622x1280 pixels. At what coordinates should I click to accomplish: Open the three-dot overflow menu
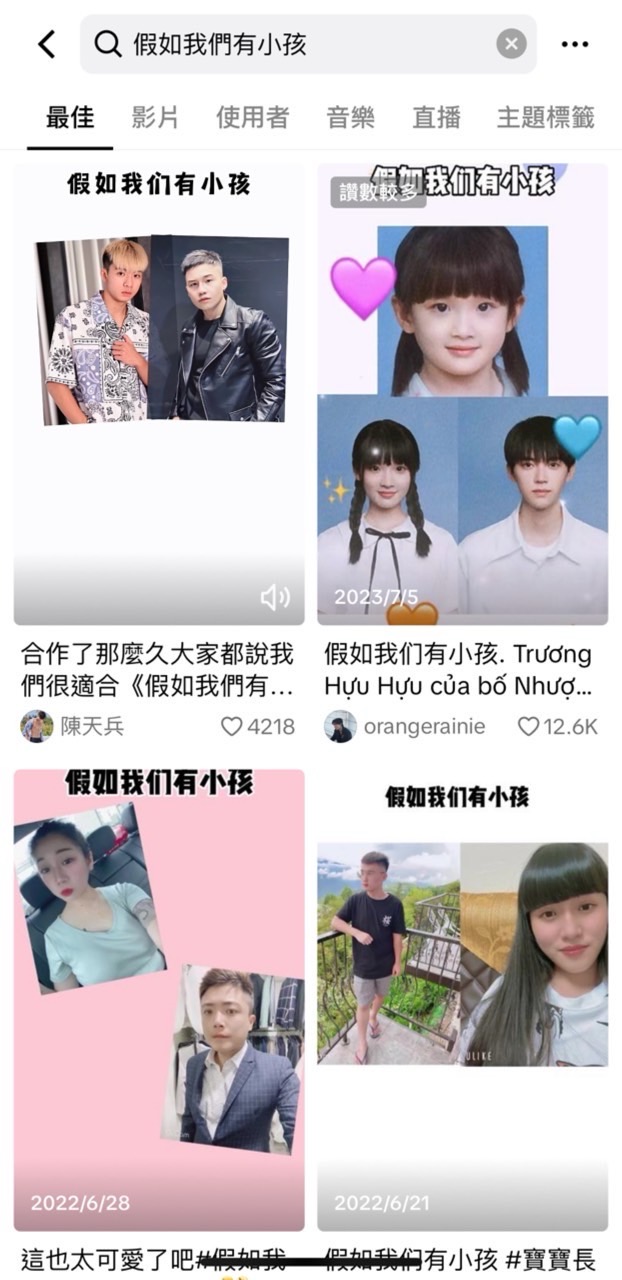tap(575, 44)
